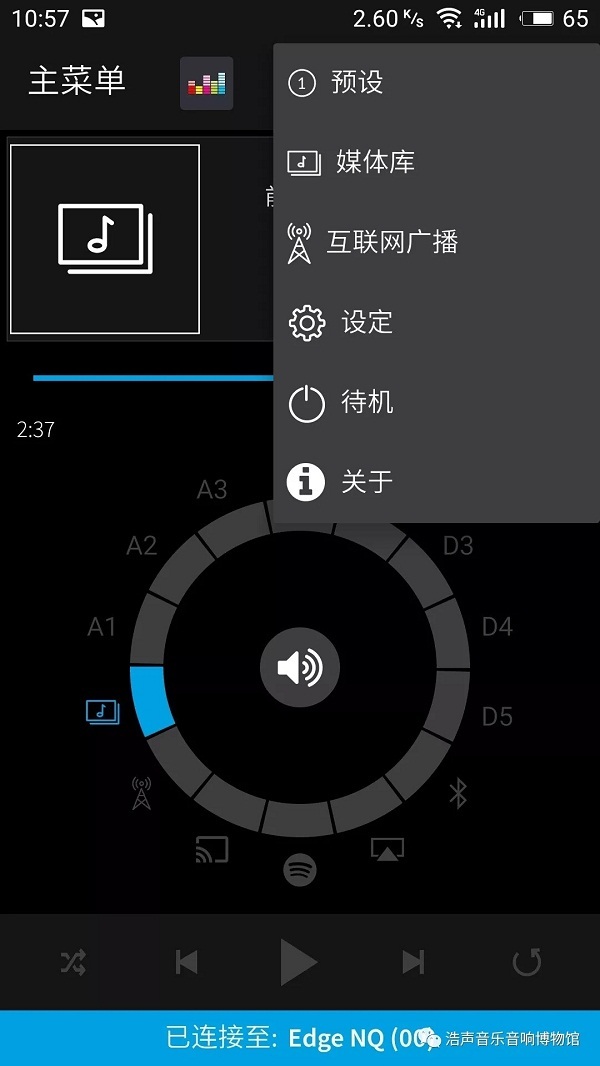600x1066 pixels.
Task: Switch to input A1
Action: click(x=102, y=627)
